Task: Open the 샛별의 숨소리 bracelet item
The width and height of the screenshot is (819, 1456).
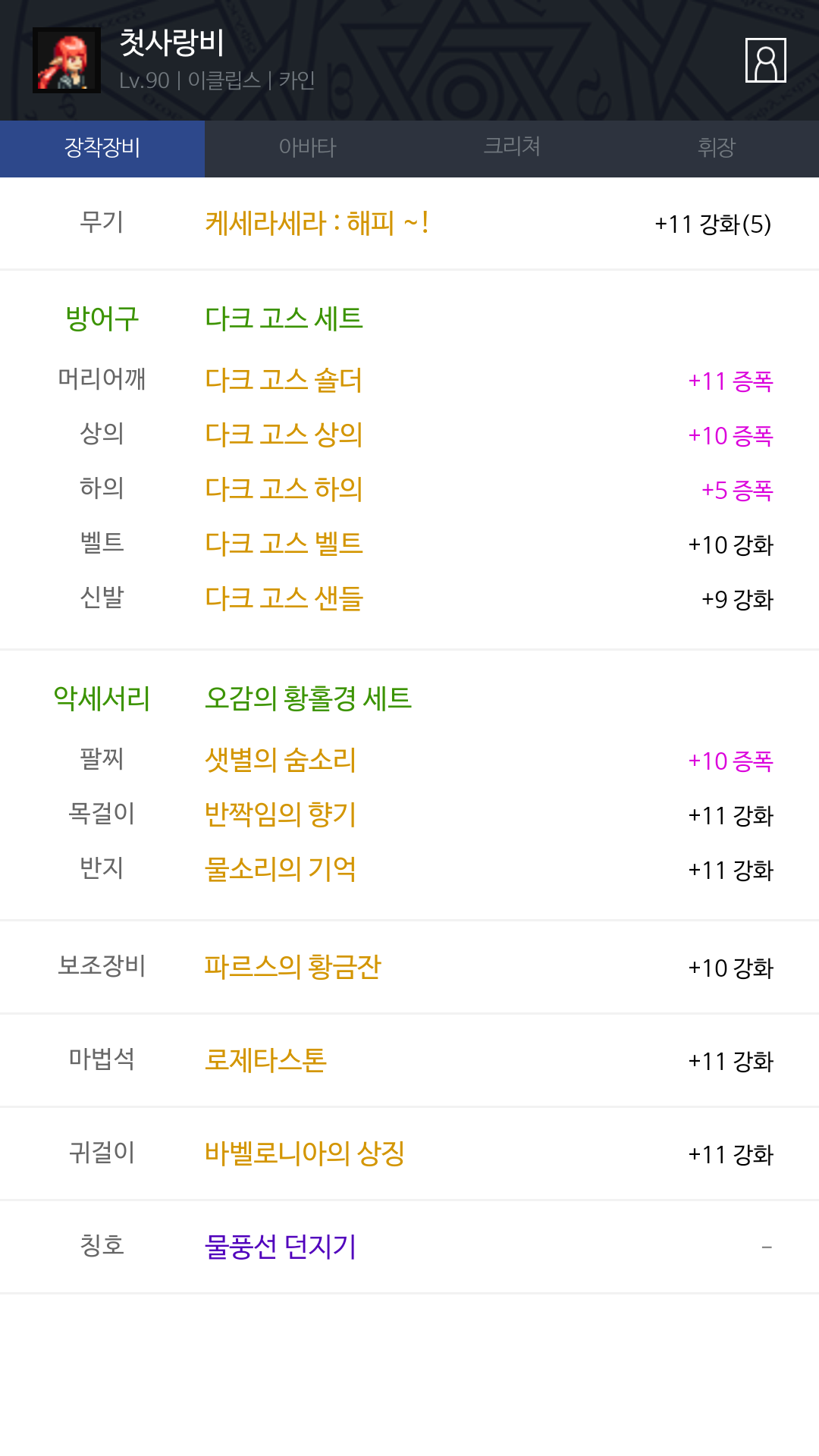Action: 281,760
